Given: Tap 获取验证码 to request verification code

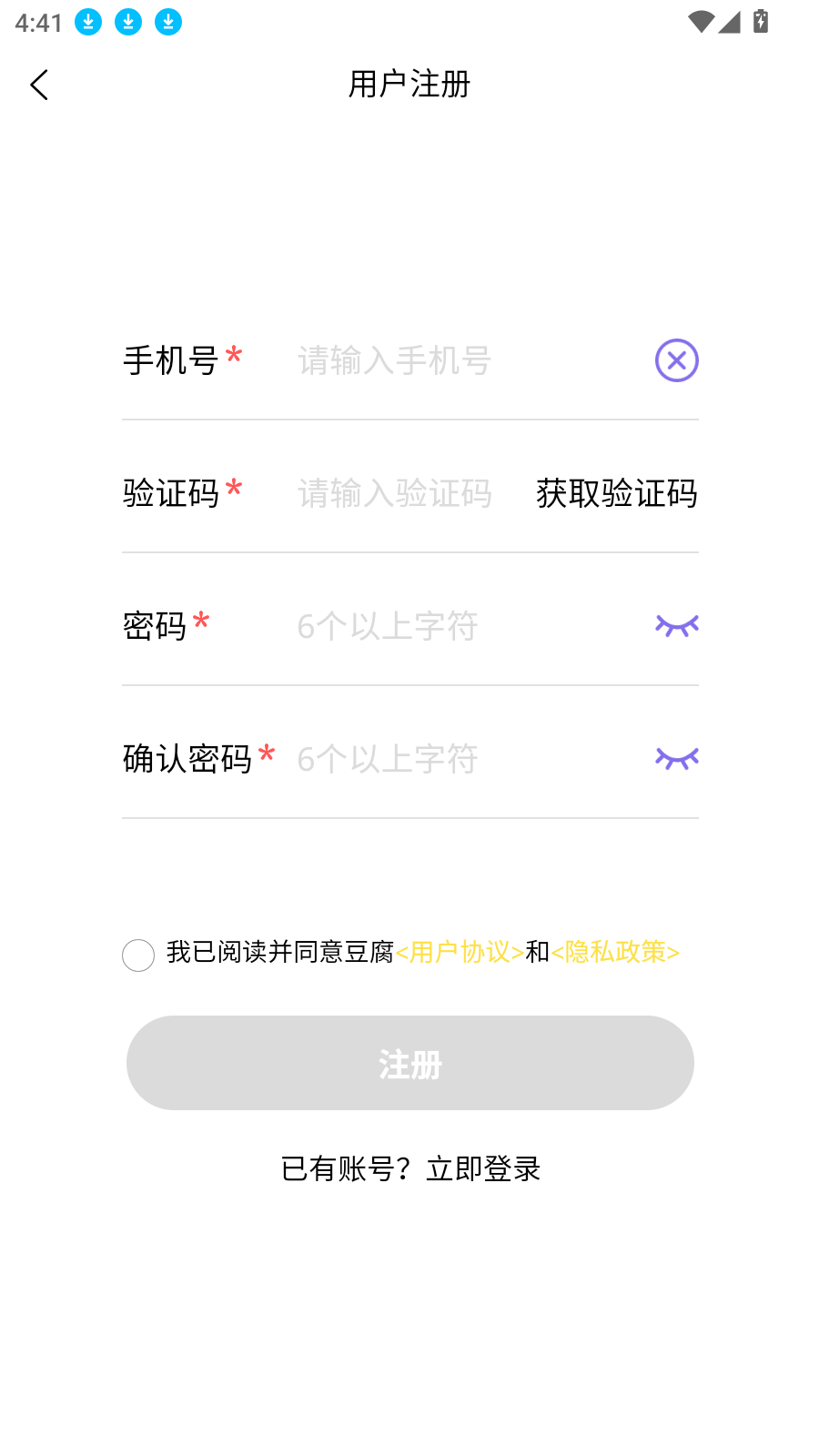Looking at the screenshot, I should (x=618, y=493).
